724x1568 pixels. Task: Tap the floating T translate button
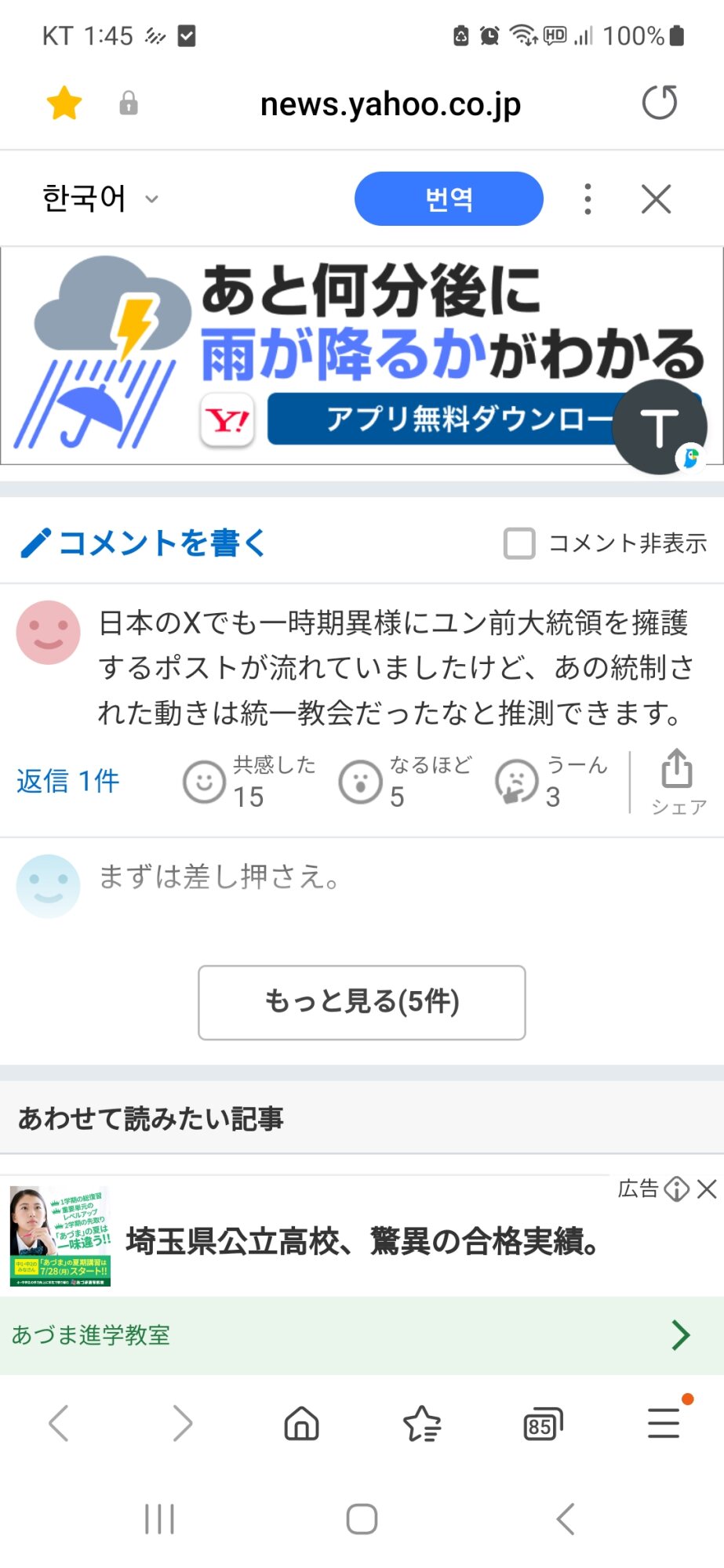coord(659,427)
